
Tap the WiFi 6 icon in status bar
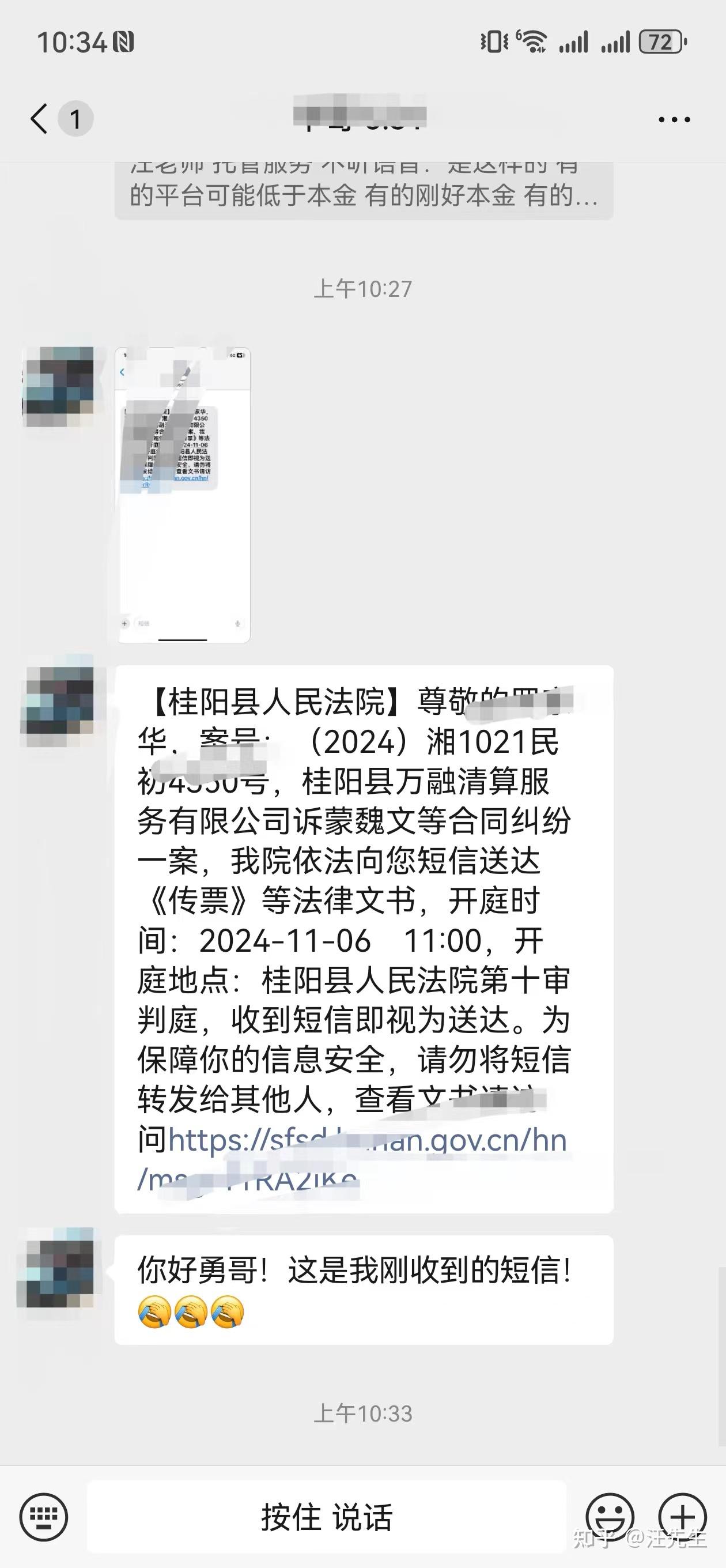point(532,42)
